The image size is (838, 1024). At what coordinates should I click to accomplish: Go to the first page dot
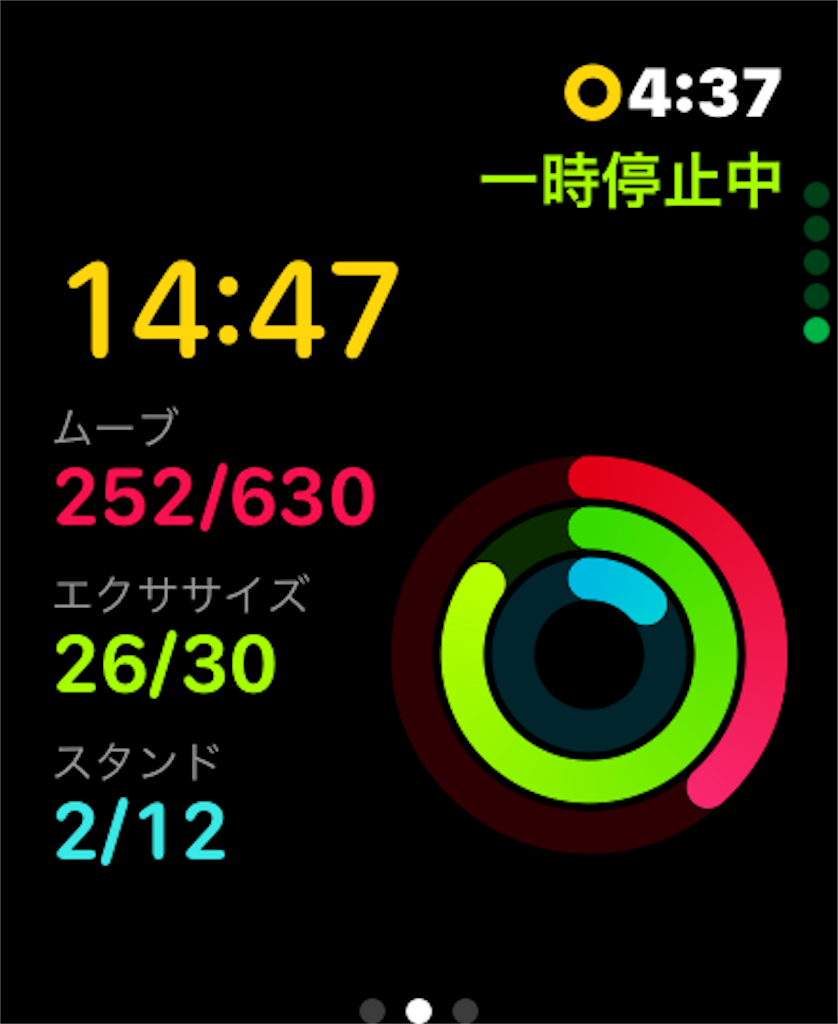[372, 1010]
